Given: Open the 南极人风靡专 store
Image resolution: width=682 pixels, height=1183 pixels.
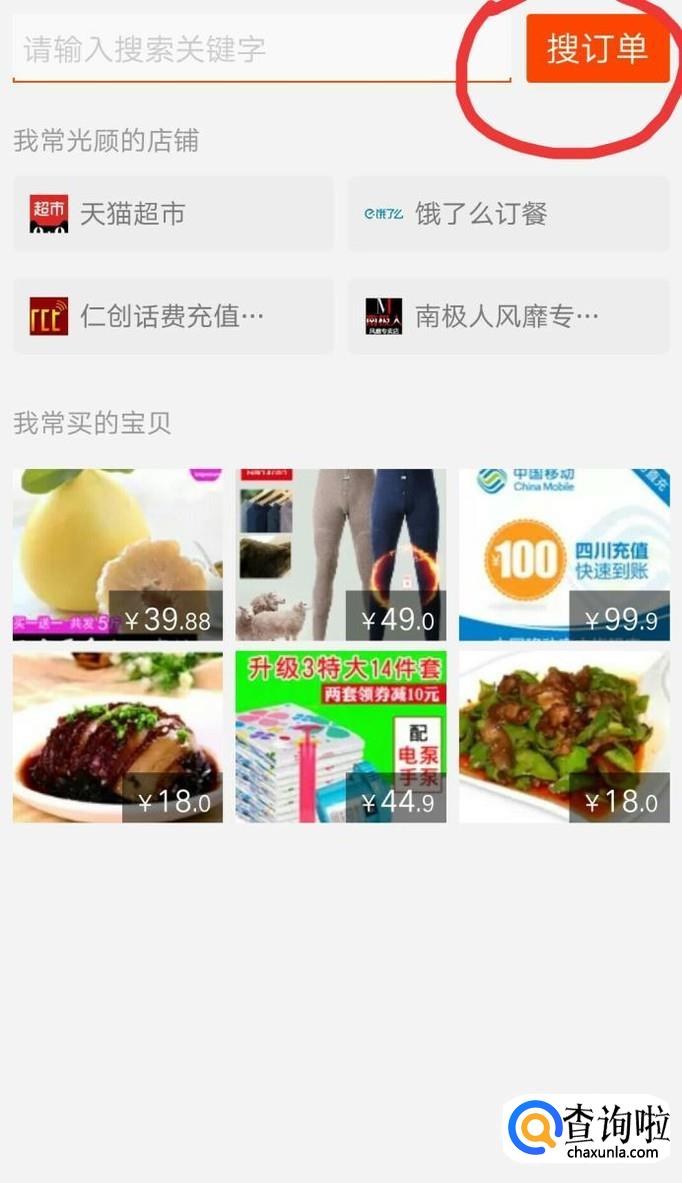Looking at the screenshot, I should pos(508,316).
